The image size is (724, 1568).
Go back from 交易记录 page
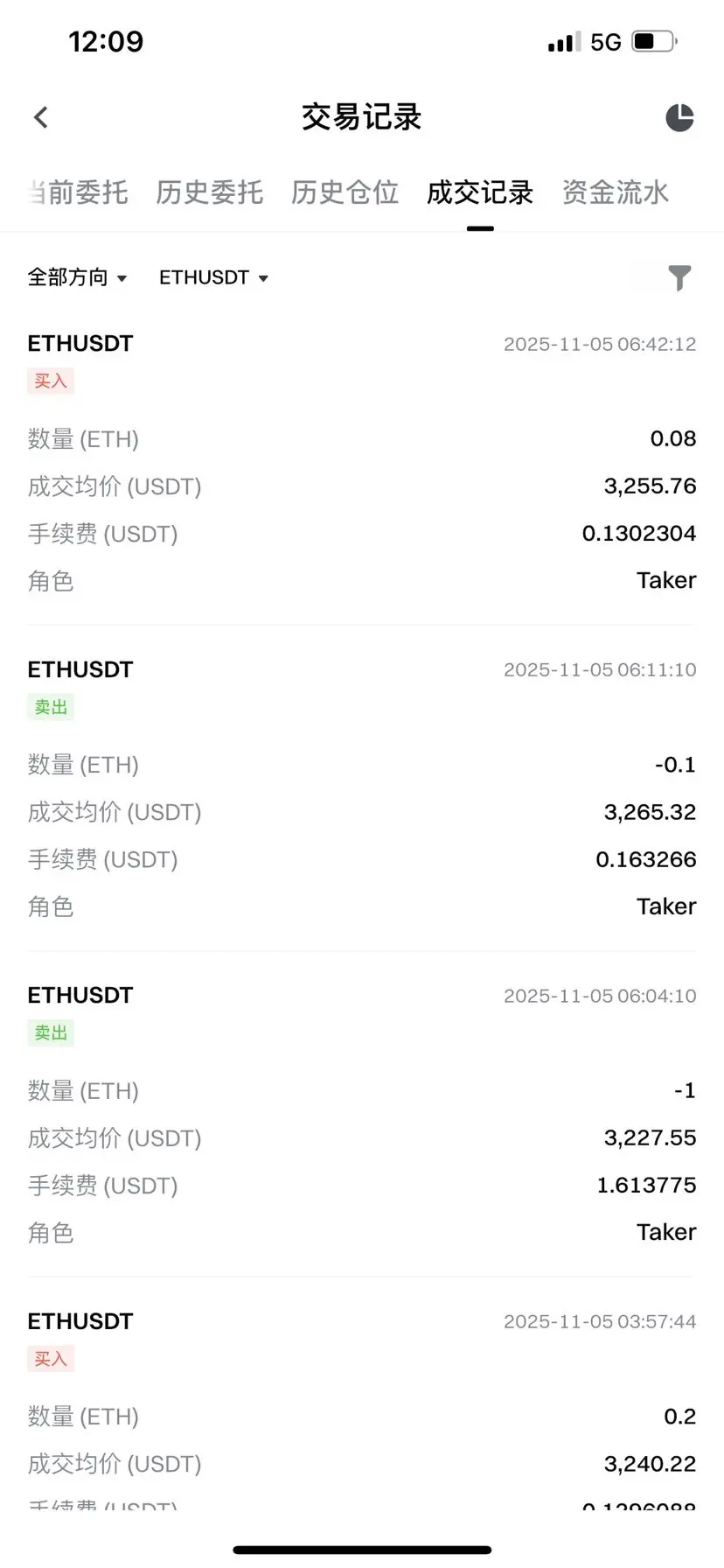pyautogui.click(x=41, y=117)
